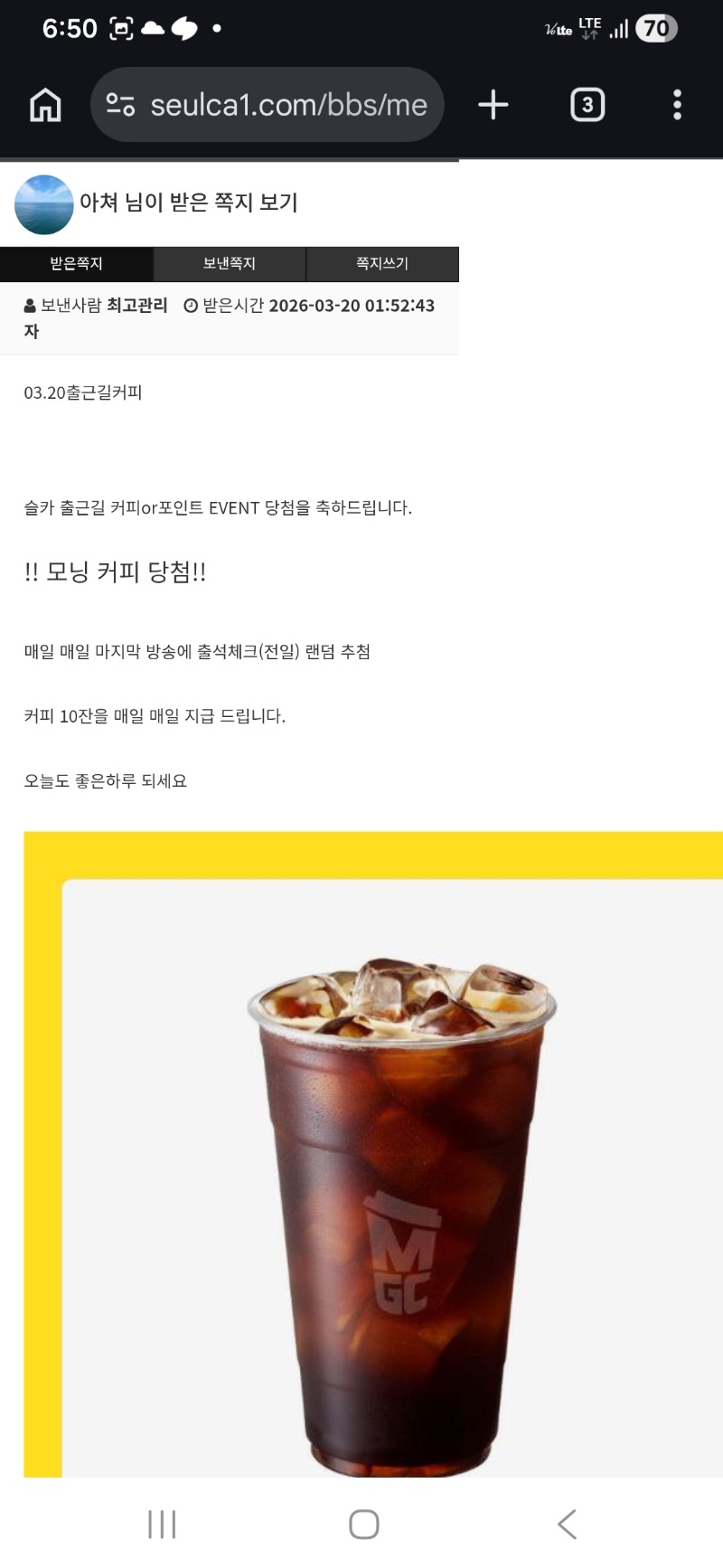This screenshot has width=723, height=1568.
Task: Open the recent apps view
Action: tap(162, 1524)
